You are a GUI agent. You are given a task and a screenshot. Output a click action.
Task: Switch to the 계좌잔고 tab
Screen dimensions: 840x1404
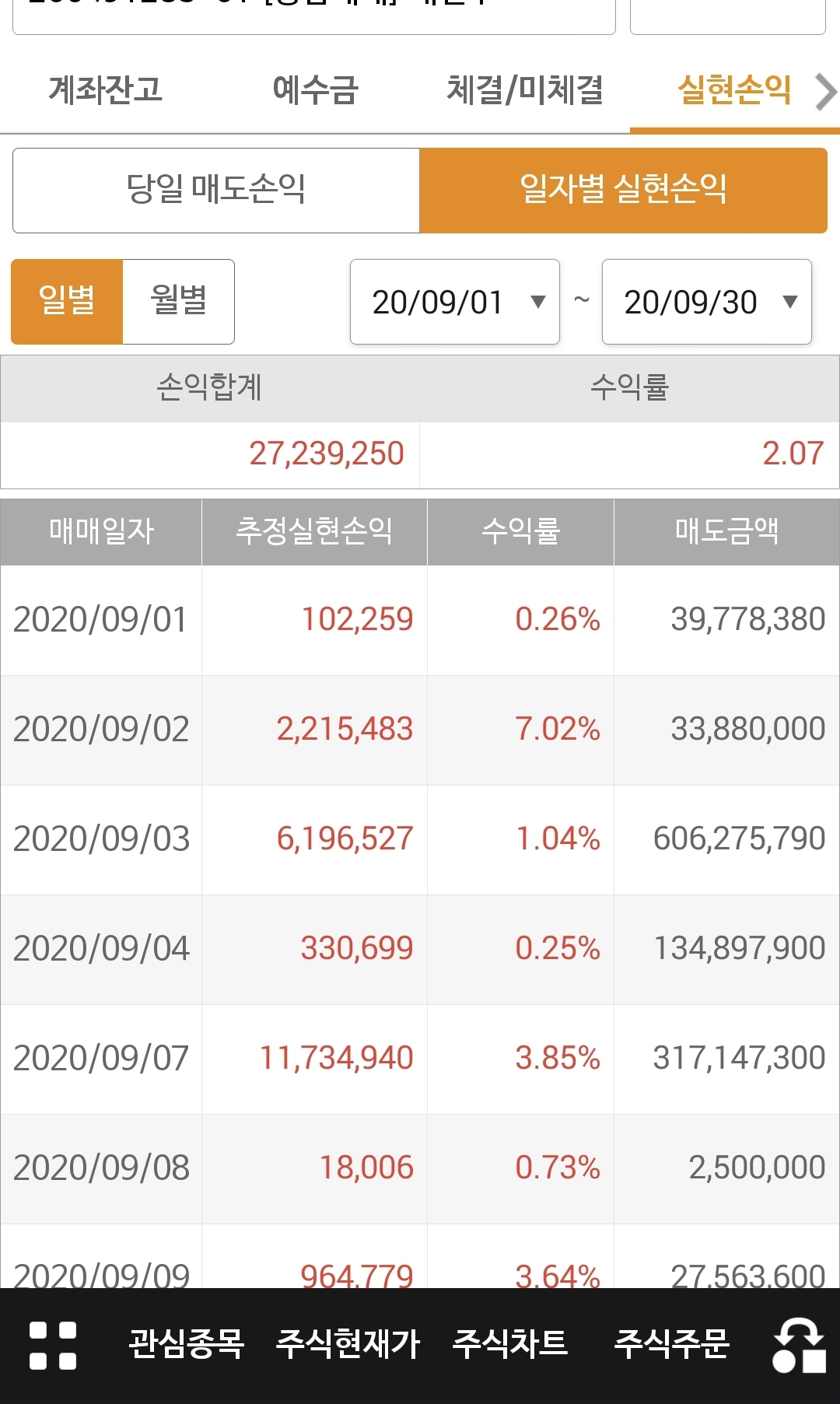point(105,89)
